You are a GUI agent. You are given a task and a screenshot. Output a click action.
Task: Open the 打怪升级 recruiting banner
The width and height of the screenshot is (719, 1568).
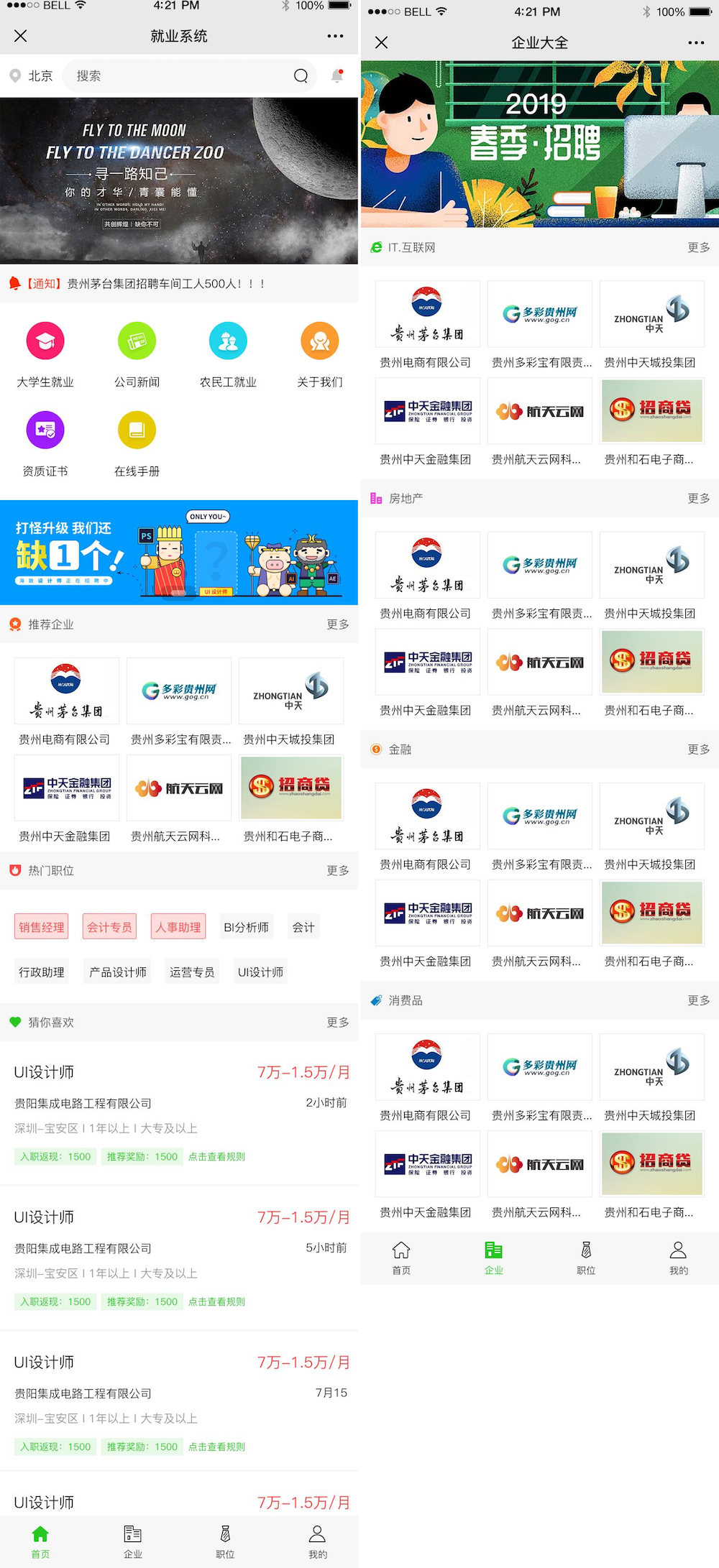coord(179,553)
